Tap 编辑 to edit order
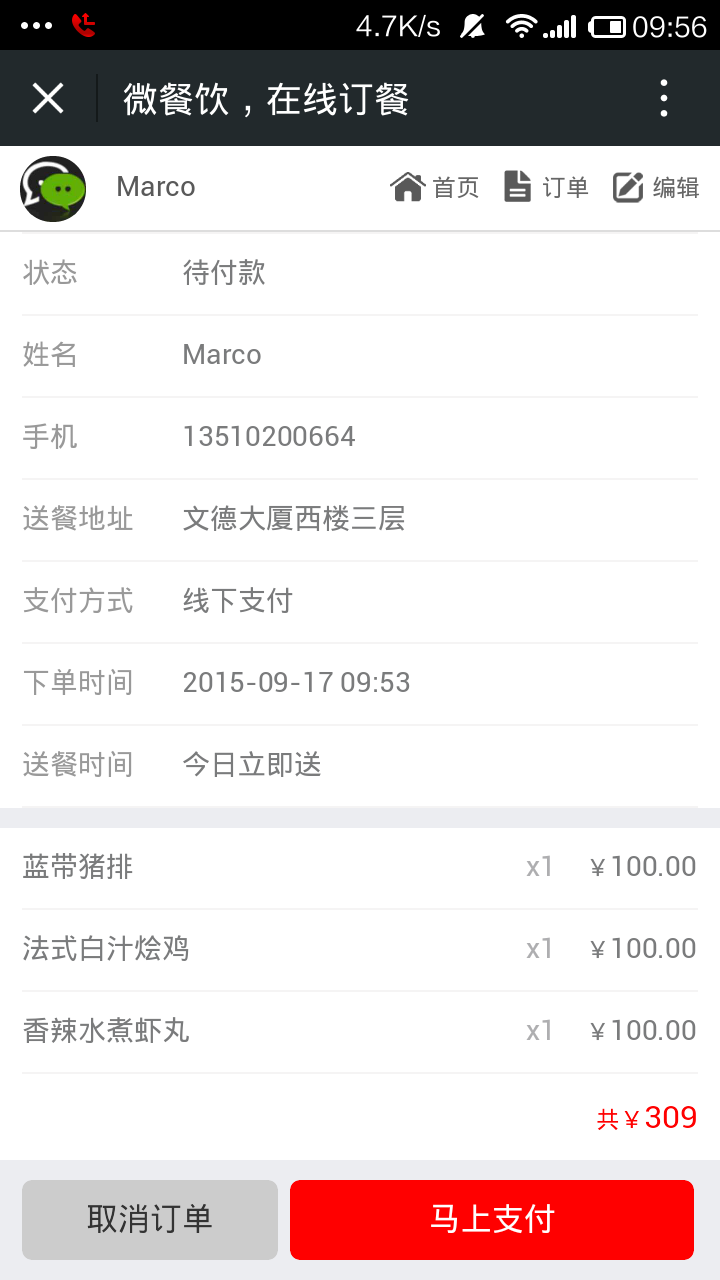The width and height of the screenshot is (720, 1280). pyautogui.click(x=656, y=187)
